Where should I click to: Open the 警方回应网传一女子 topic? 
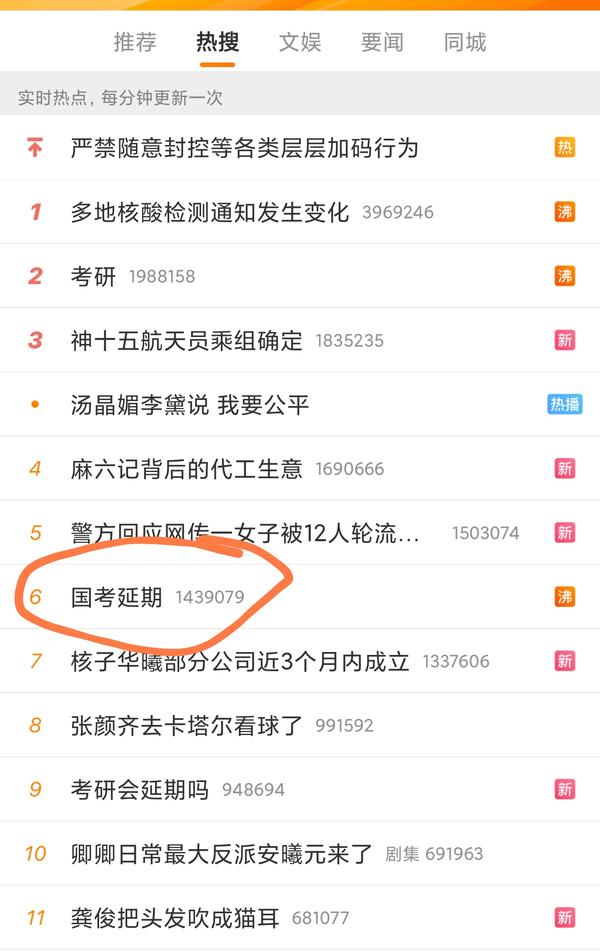pyautogui.click(x=245, y=533)
